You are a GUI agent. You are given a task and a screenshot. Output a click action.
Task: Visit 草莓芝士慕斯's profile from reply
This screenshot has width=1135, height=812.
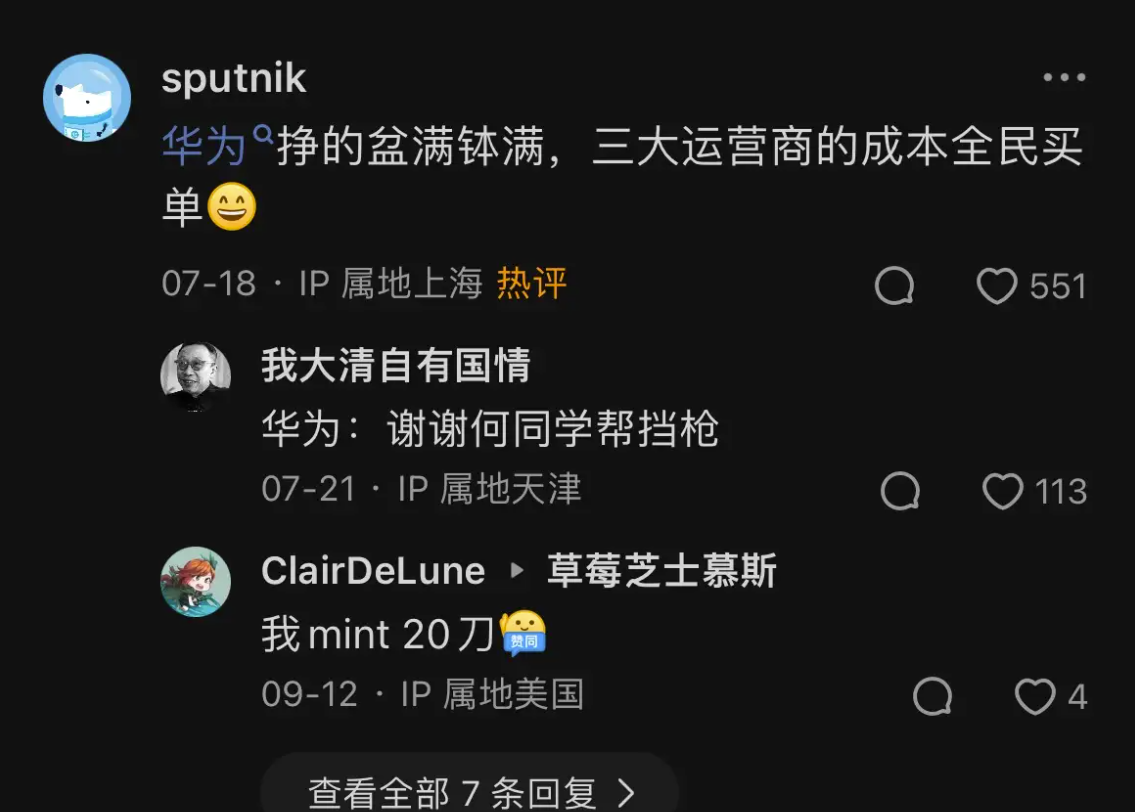pos(661,571)
